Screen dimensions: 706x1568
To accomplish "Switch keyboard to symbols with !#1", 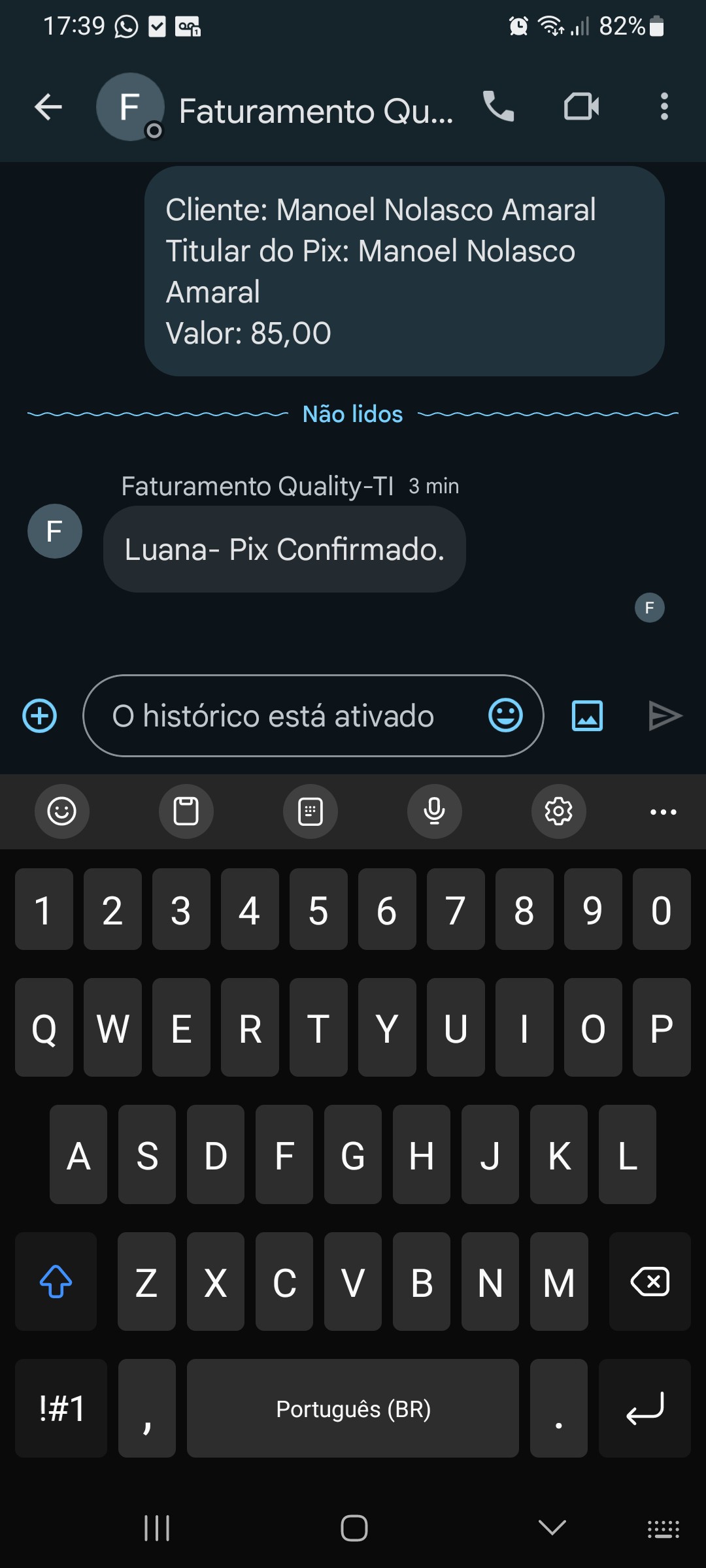I will pyautogui.click(x=61, y=1409).
